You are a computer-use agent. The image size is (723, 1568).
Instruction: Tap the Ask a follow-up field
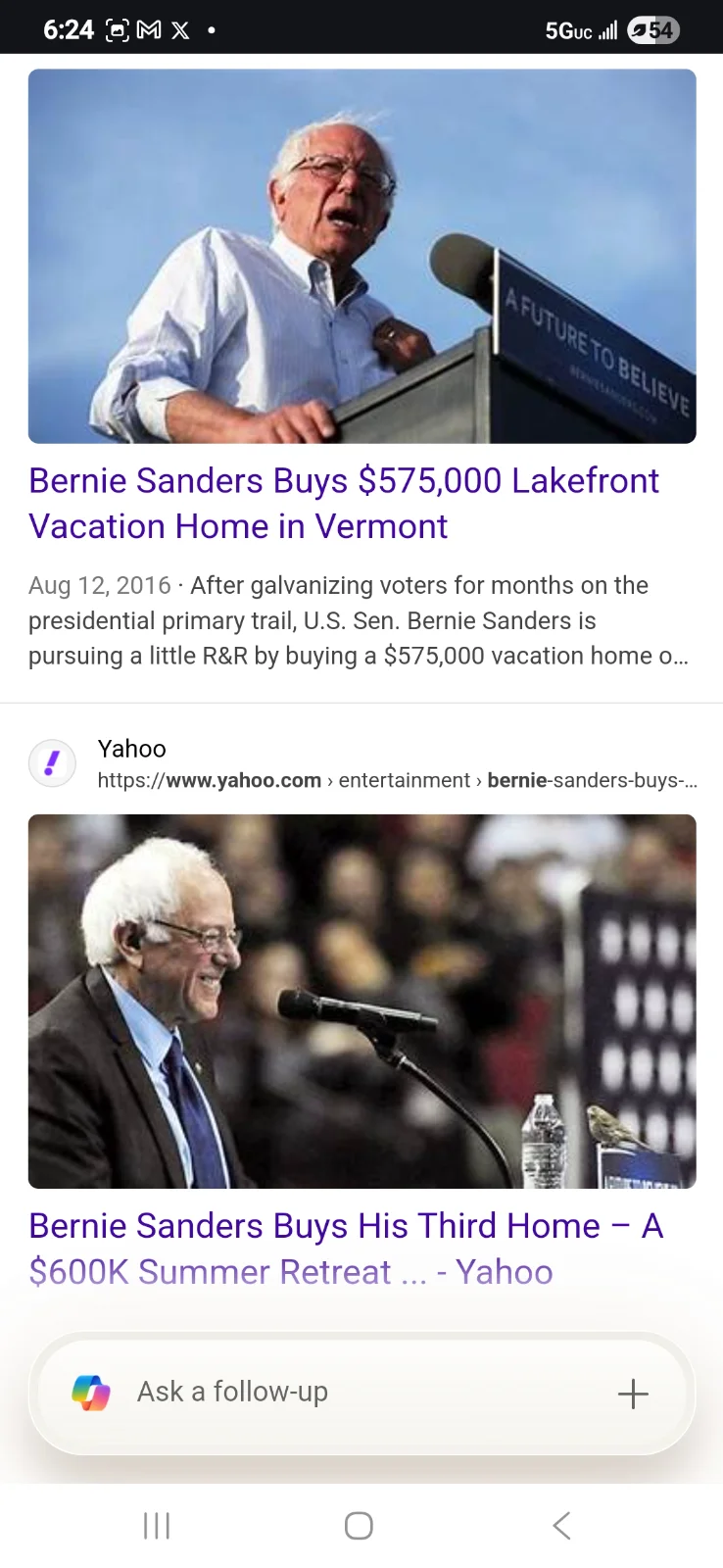point(353,1392)
